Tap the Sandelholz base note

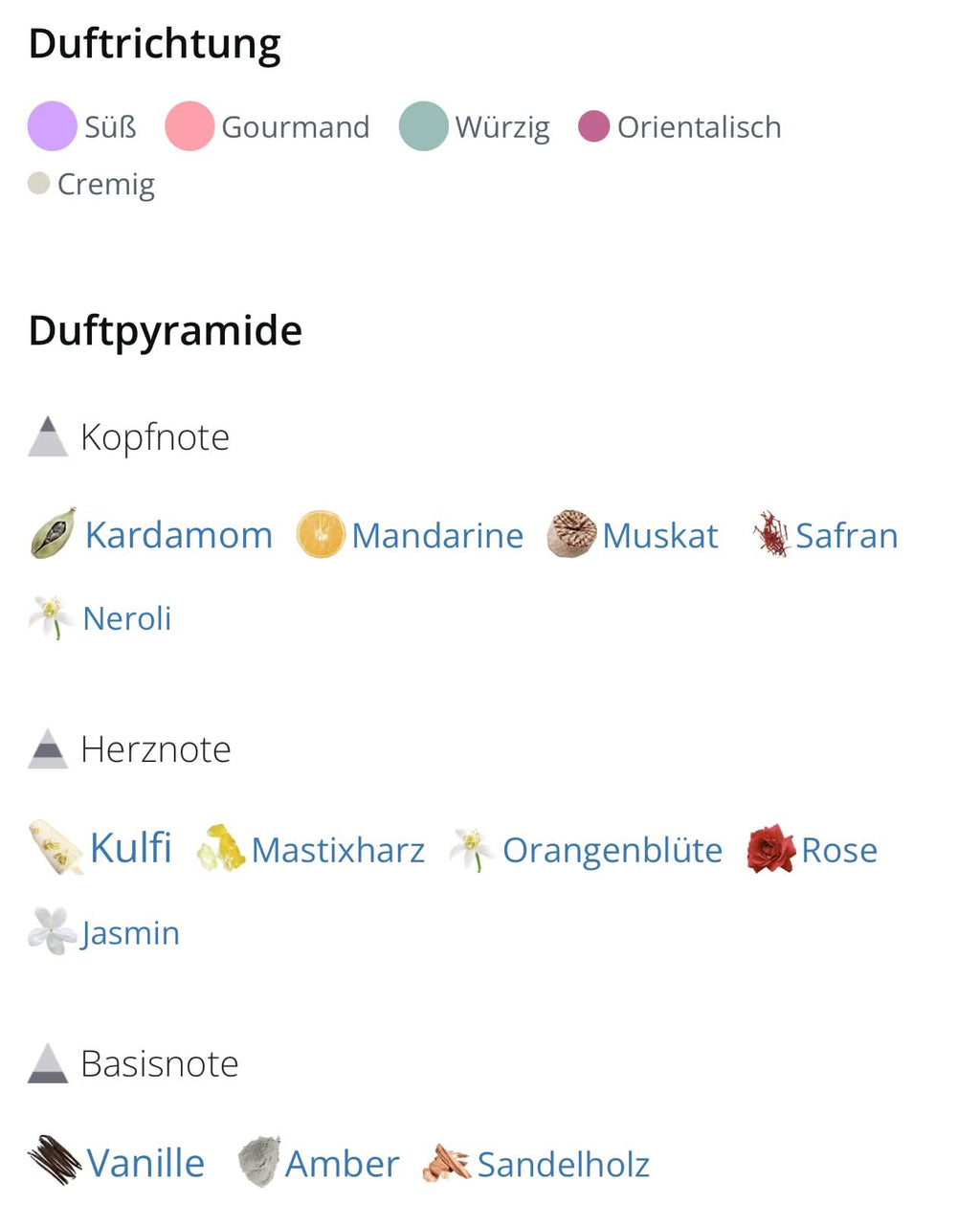coord(563,1165)
